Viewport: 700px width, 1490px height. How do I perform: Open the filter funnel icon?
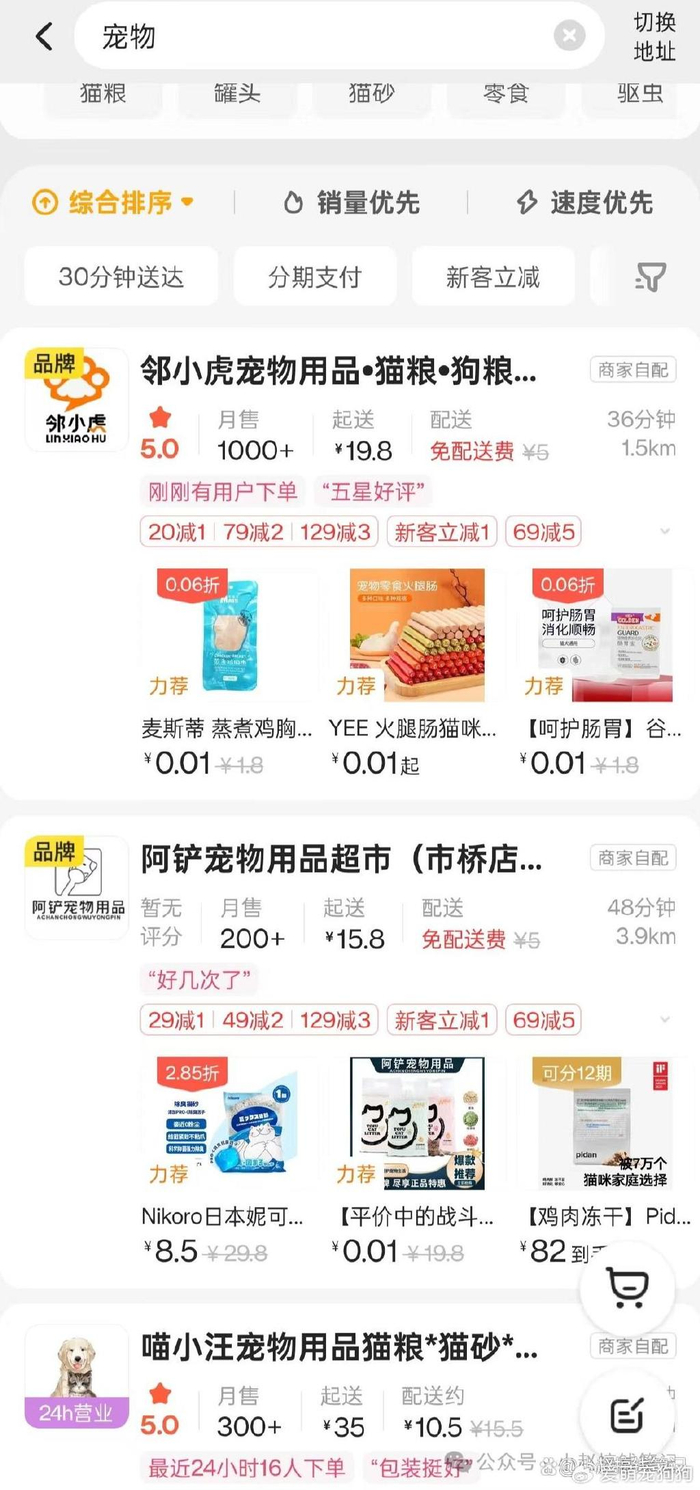650,277
